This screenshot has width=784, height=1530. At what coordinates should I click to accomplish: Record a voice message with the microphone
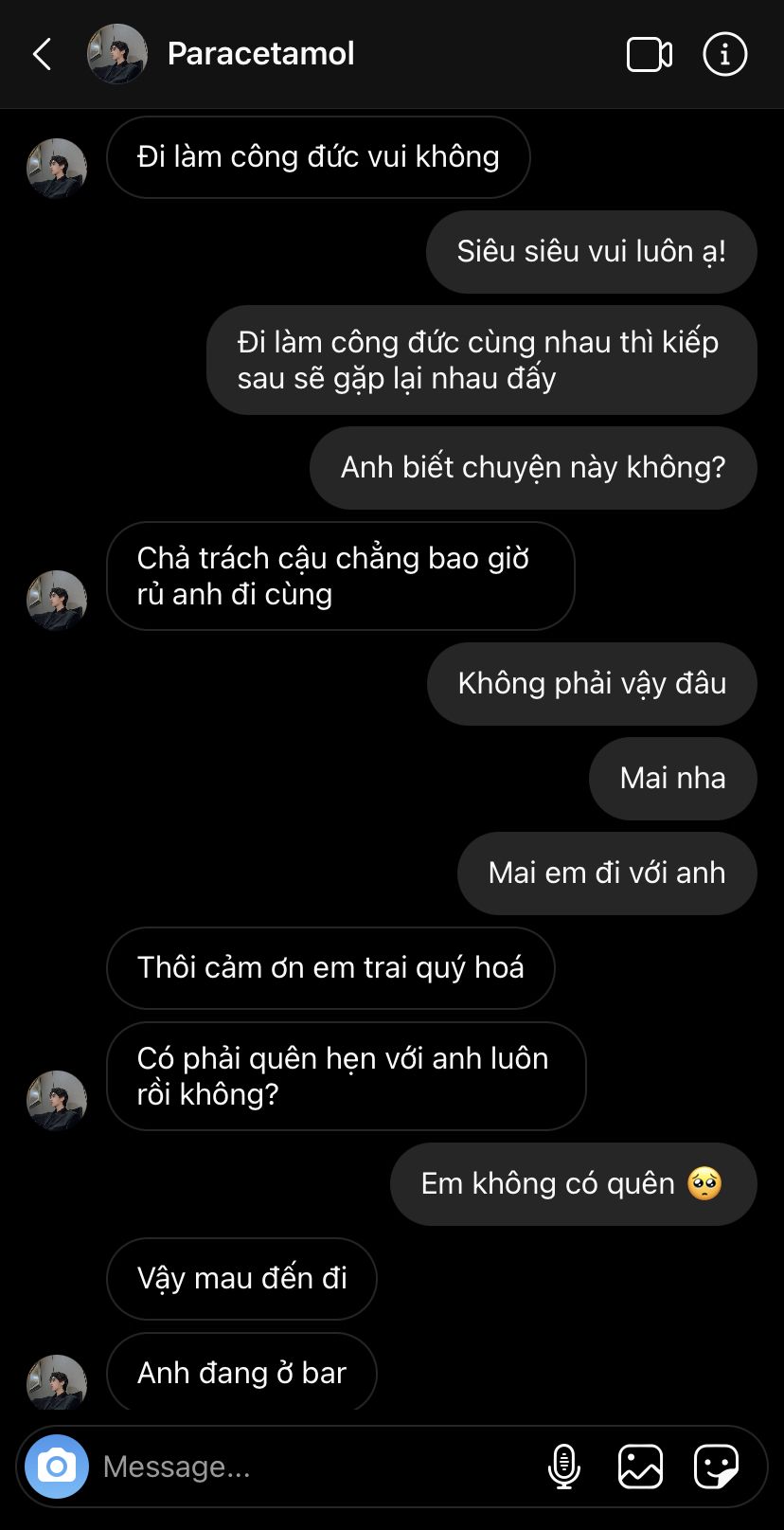click(564, 1467)
